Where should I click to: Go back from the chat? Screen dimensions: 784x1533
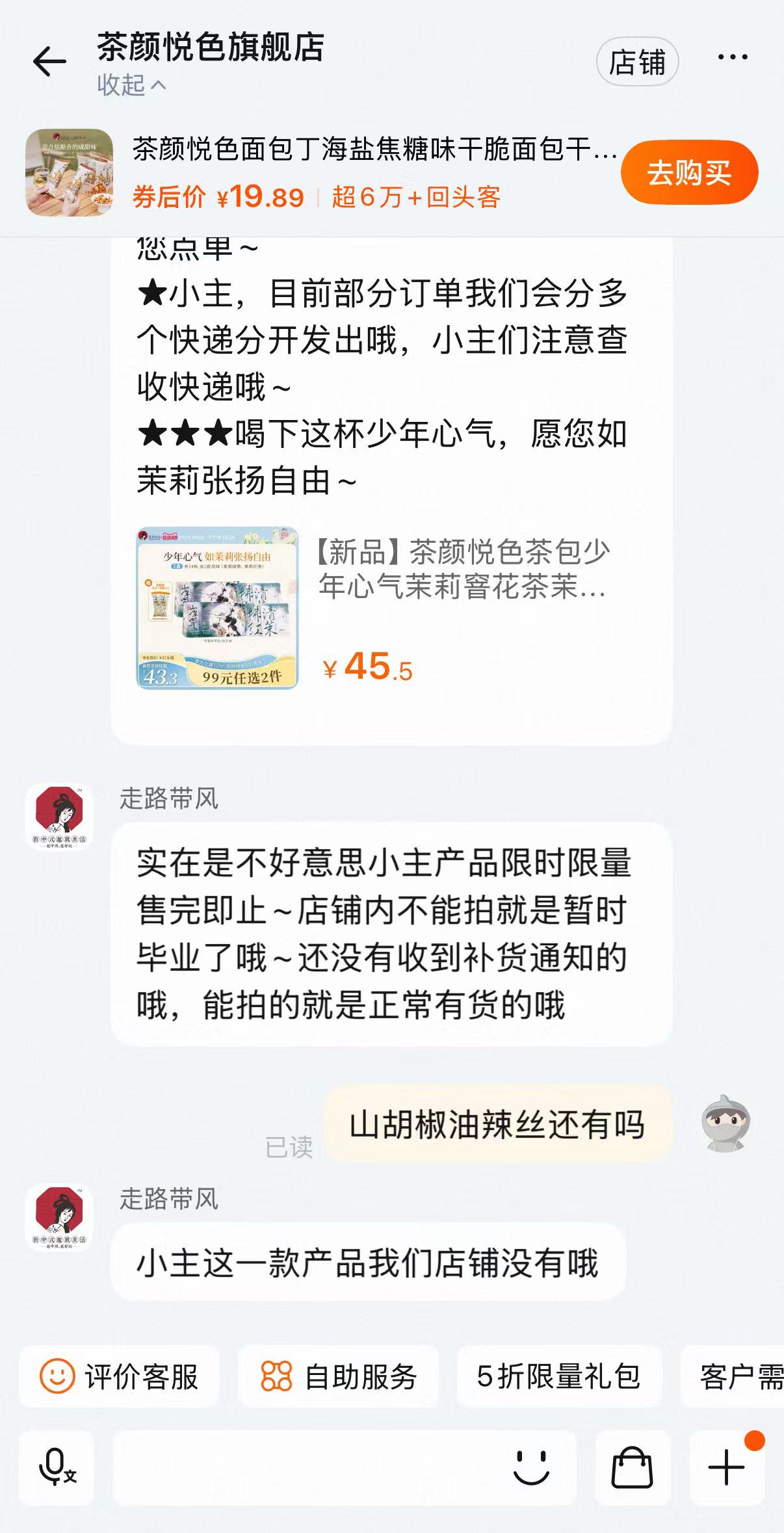[49, 62]
